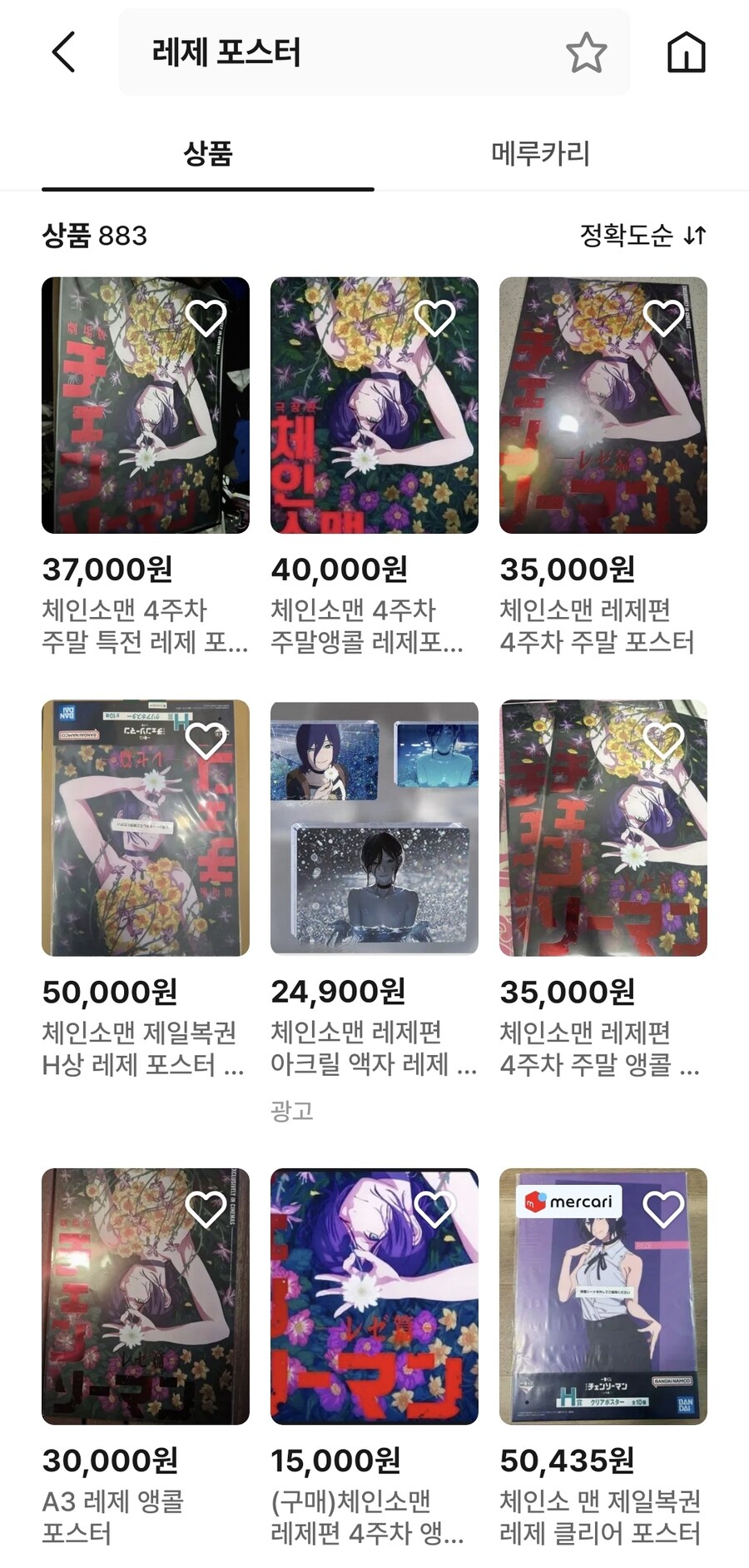The height and width of the screenshot is (1568, 749).
Task: Go back with the top-left arrow
Action: coord(64,52)
